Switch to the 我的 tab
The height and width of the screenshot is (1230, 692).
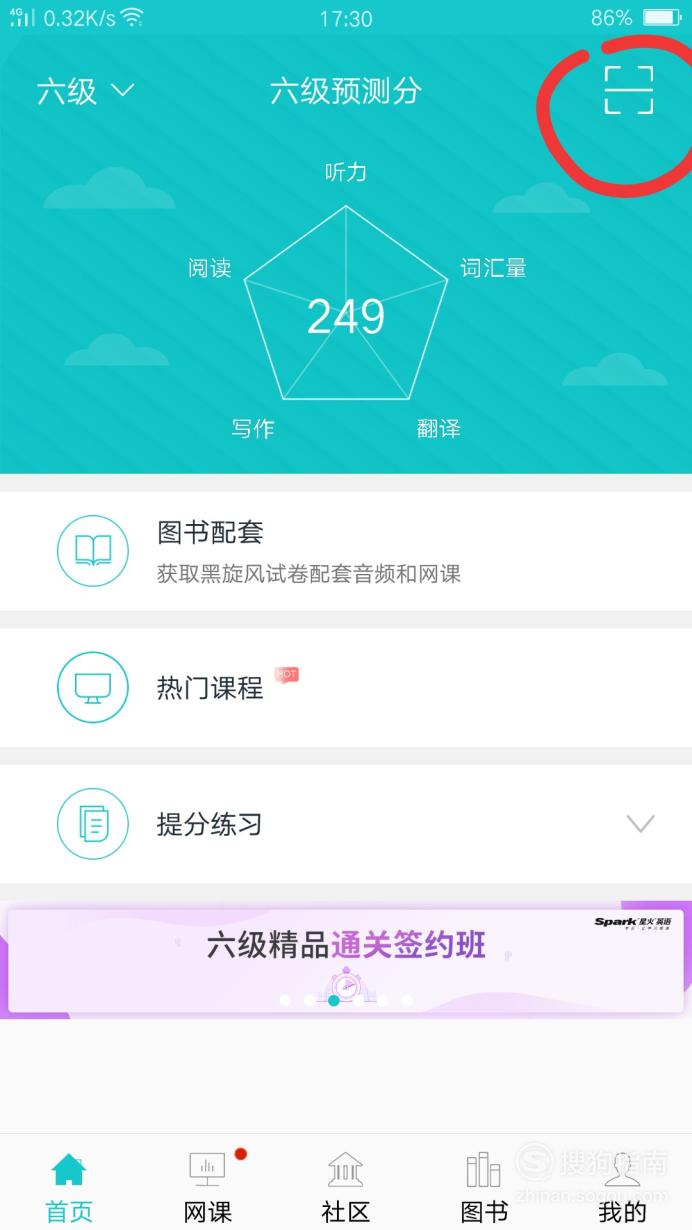coord(622,1187)
